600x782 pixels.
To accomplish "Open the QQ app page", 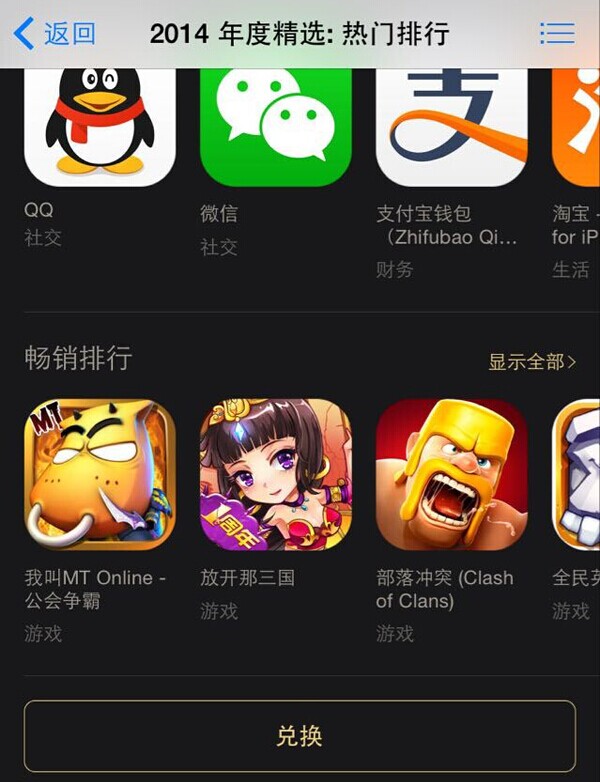I will 100,125.
